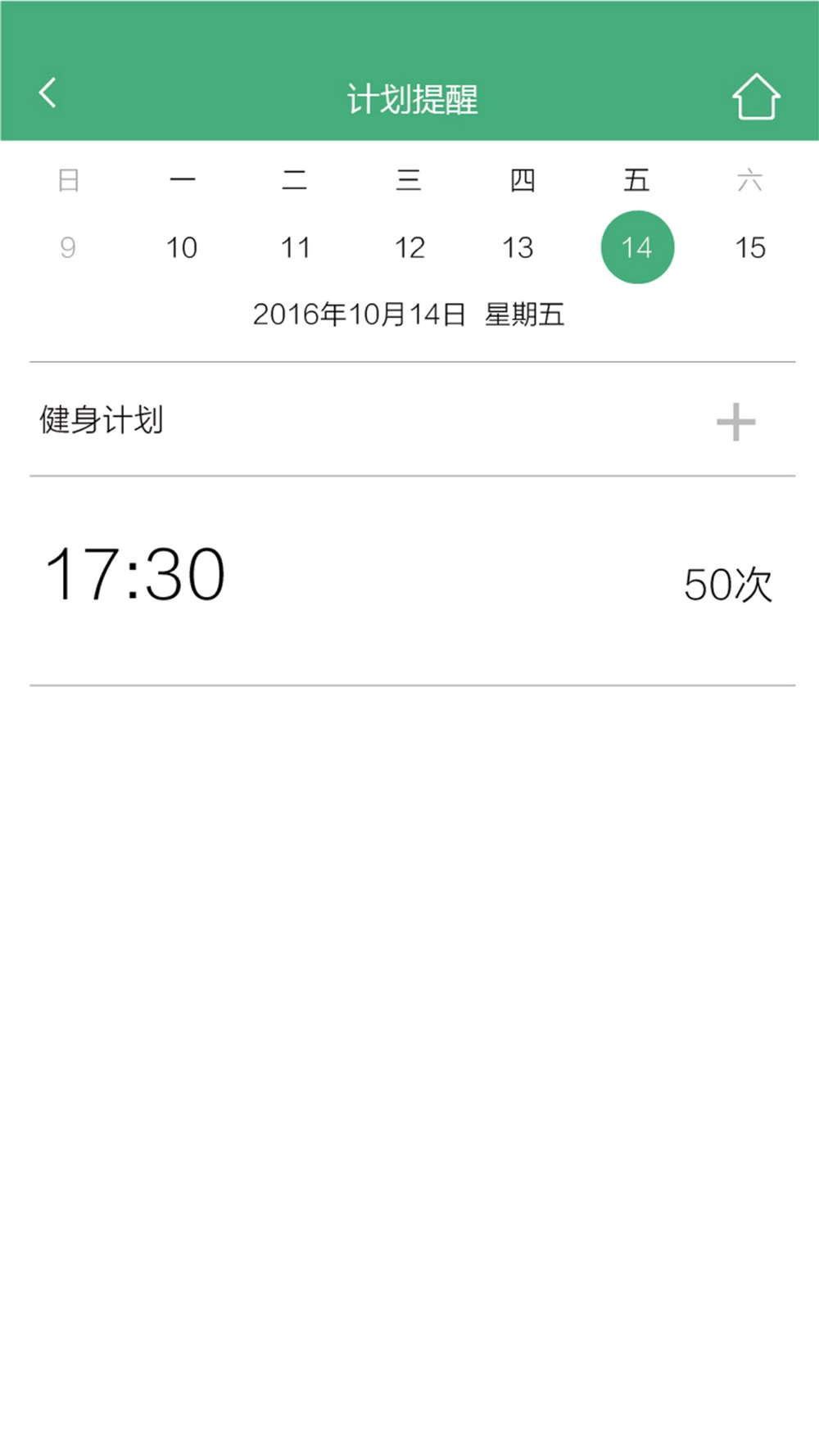The image size is (819, 1456).
Task: Choose date 13 in the week strip
Action: click(x=518, y=247)
